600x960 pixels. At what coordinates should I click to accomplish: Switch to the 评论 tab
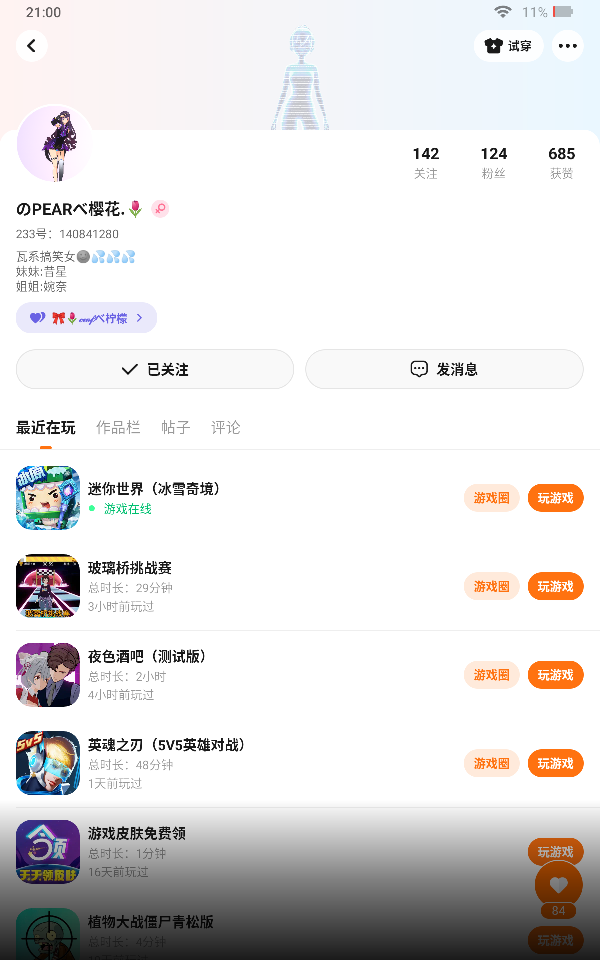point(226,427)
